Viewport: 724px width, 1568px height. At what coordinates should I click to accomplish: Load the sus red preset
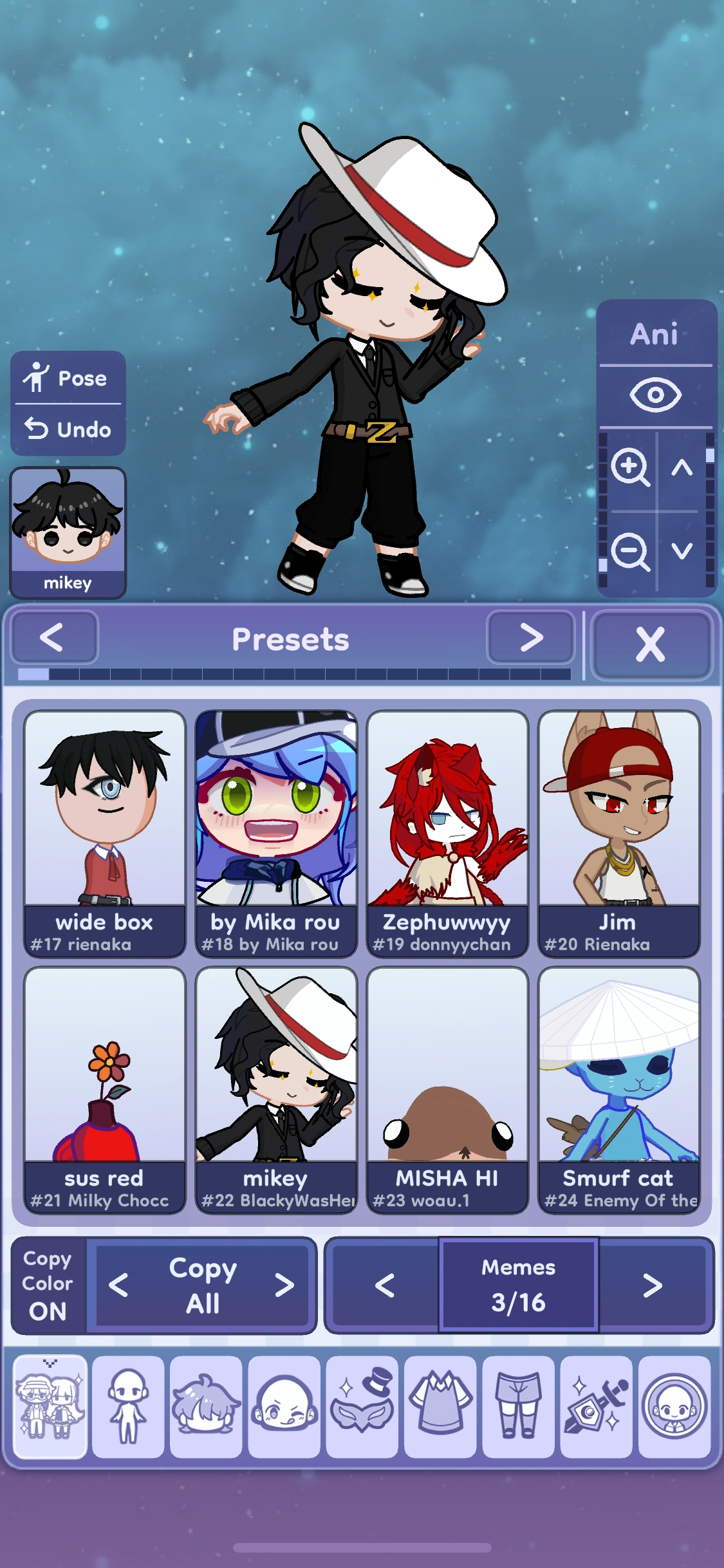point(104,1089)
